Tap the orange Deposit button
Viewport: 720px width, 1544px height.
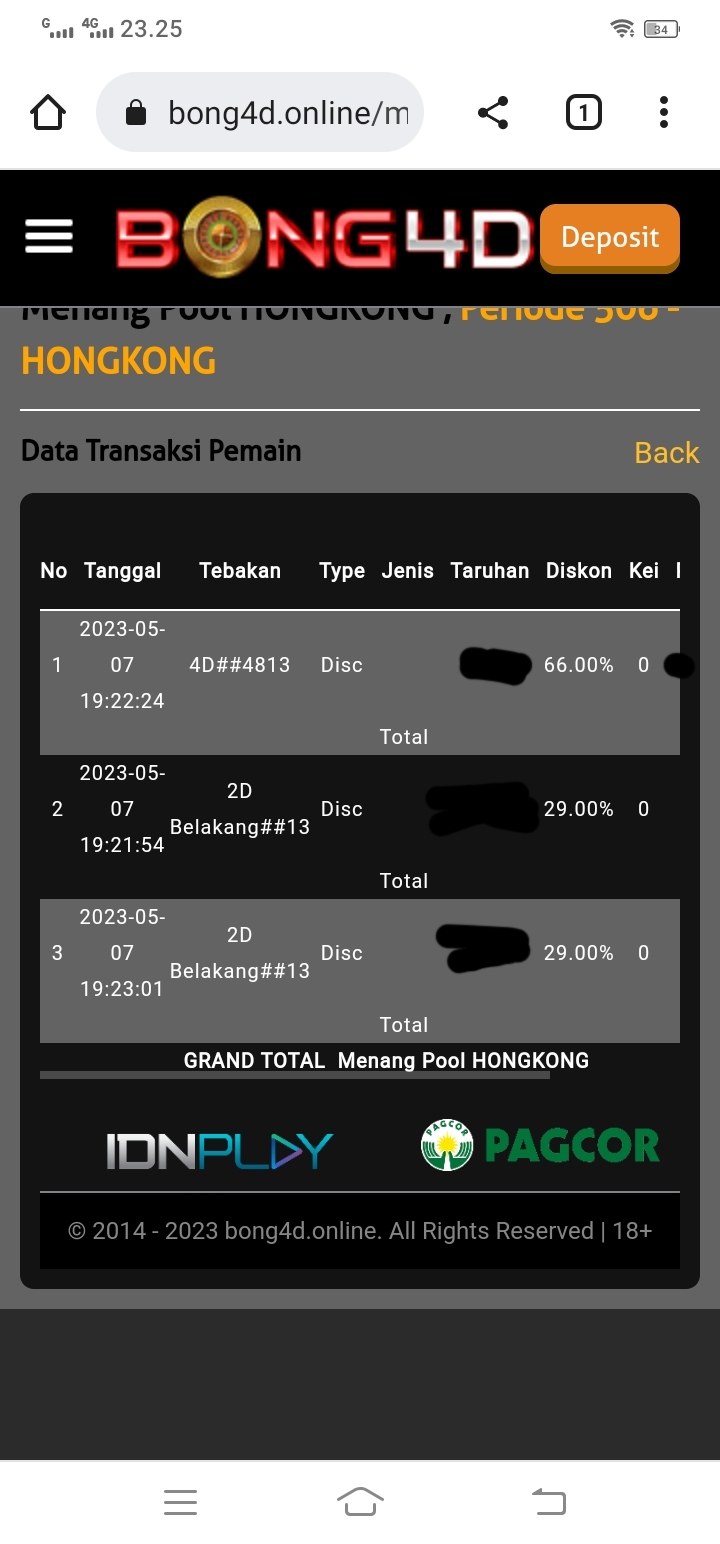point(609,238)
